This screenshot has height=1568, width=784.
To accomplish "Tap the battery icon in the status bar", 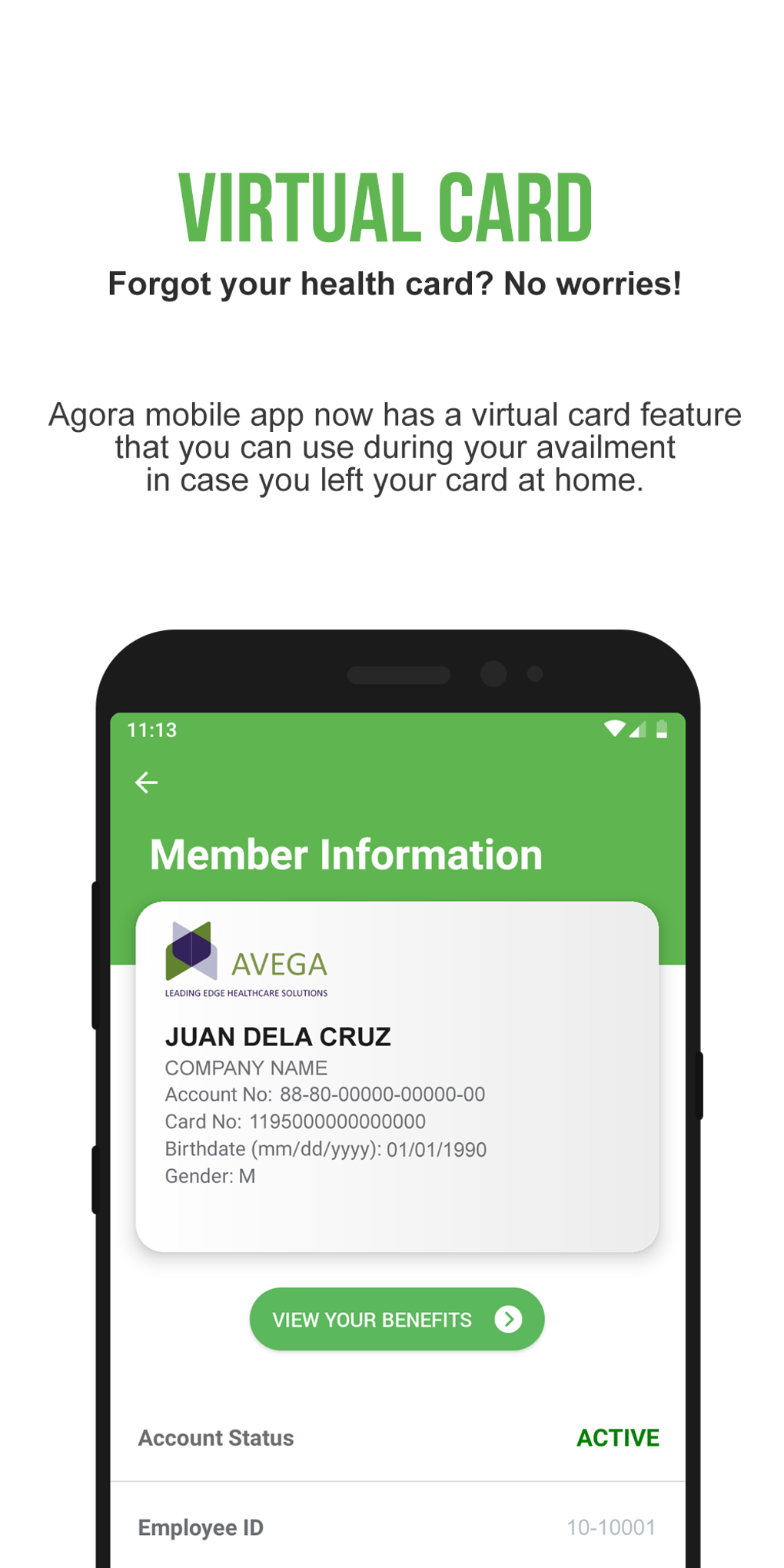I will point(661,729).
